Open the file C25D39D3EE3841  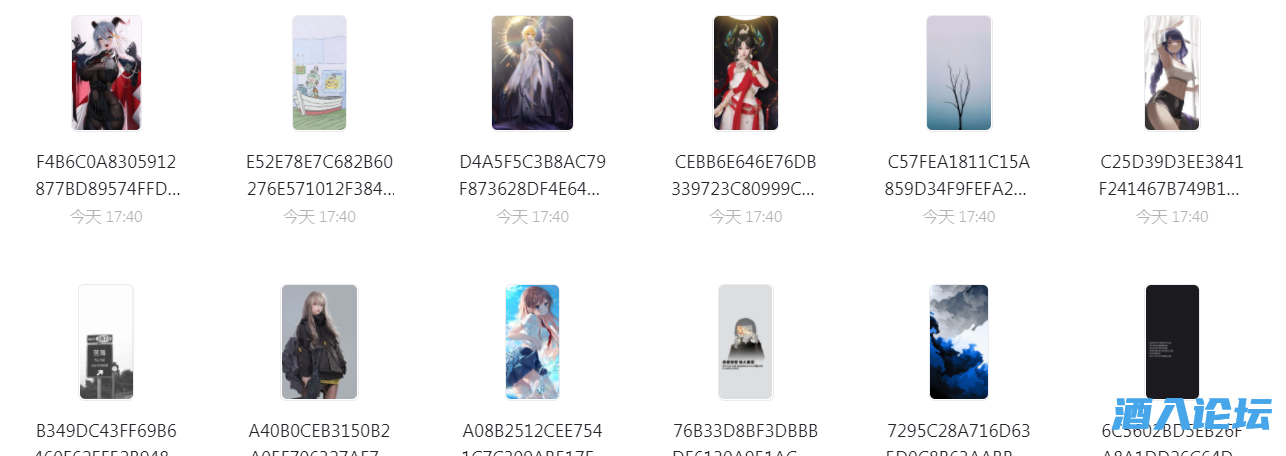1171,73
